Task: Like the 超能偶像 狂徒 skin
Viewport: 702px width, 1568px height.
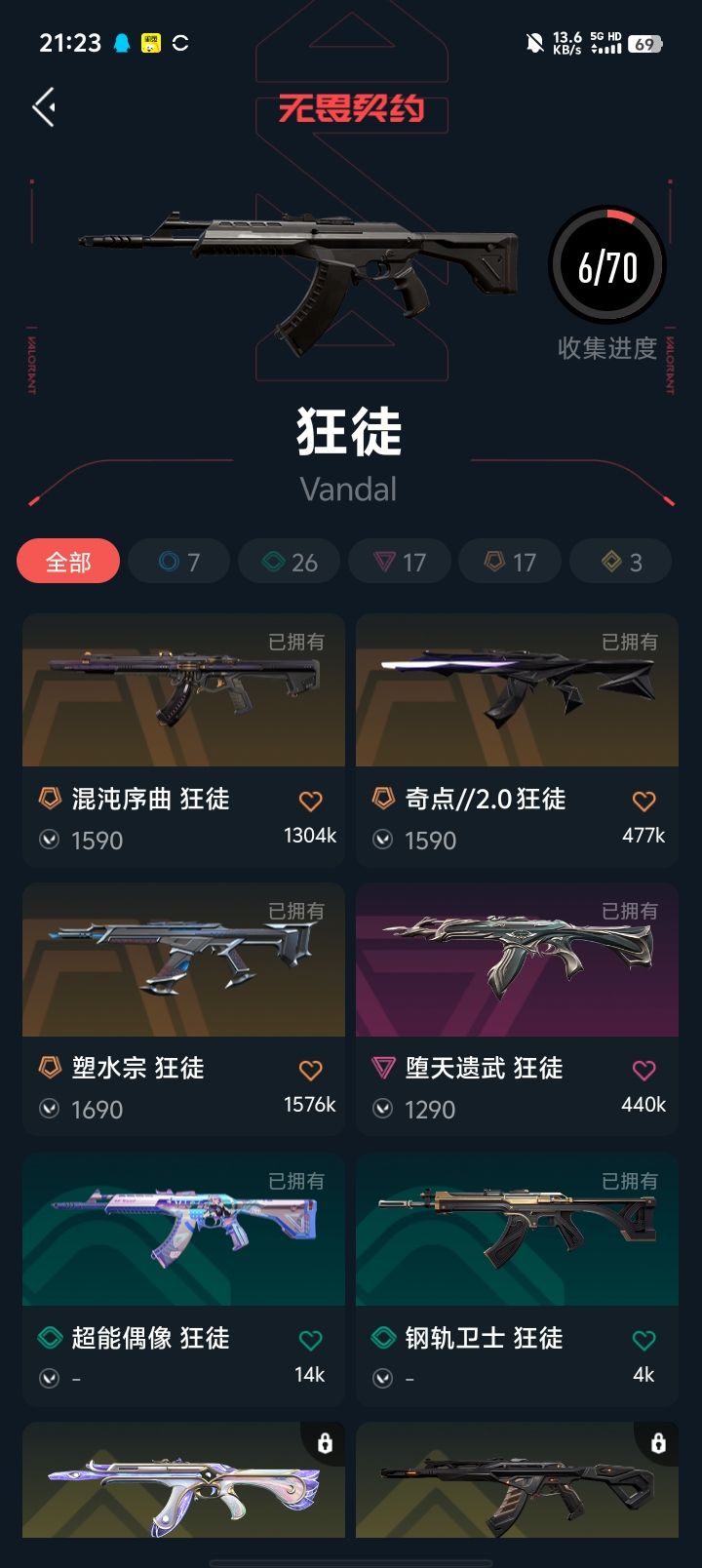Action: pos(310,1340)
